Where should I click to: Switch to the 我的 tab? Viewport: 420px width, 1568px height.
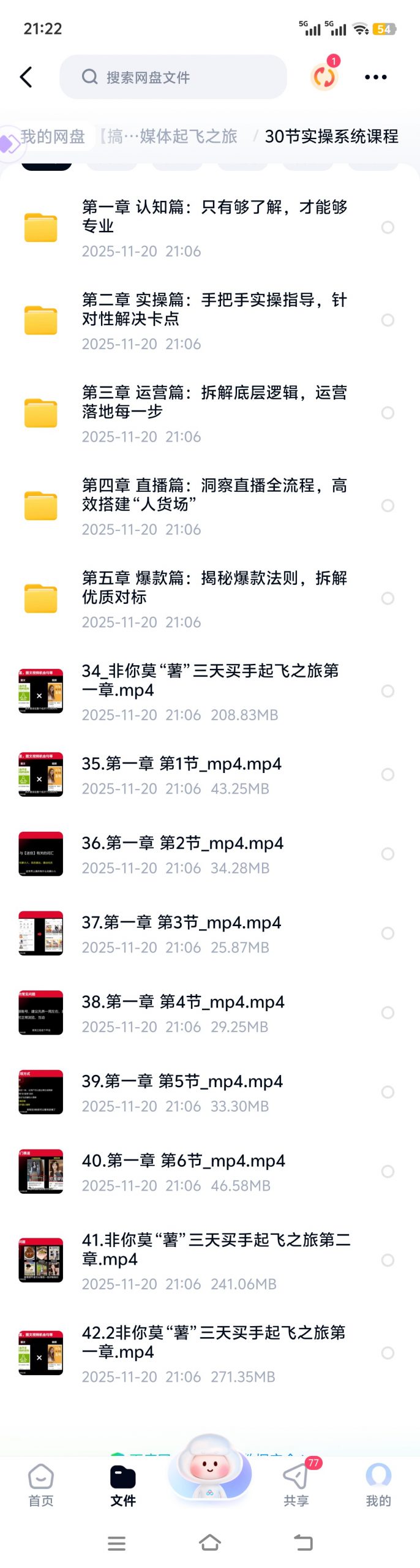378,1485
